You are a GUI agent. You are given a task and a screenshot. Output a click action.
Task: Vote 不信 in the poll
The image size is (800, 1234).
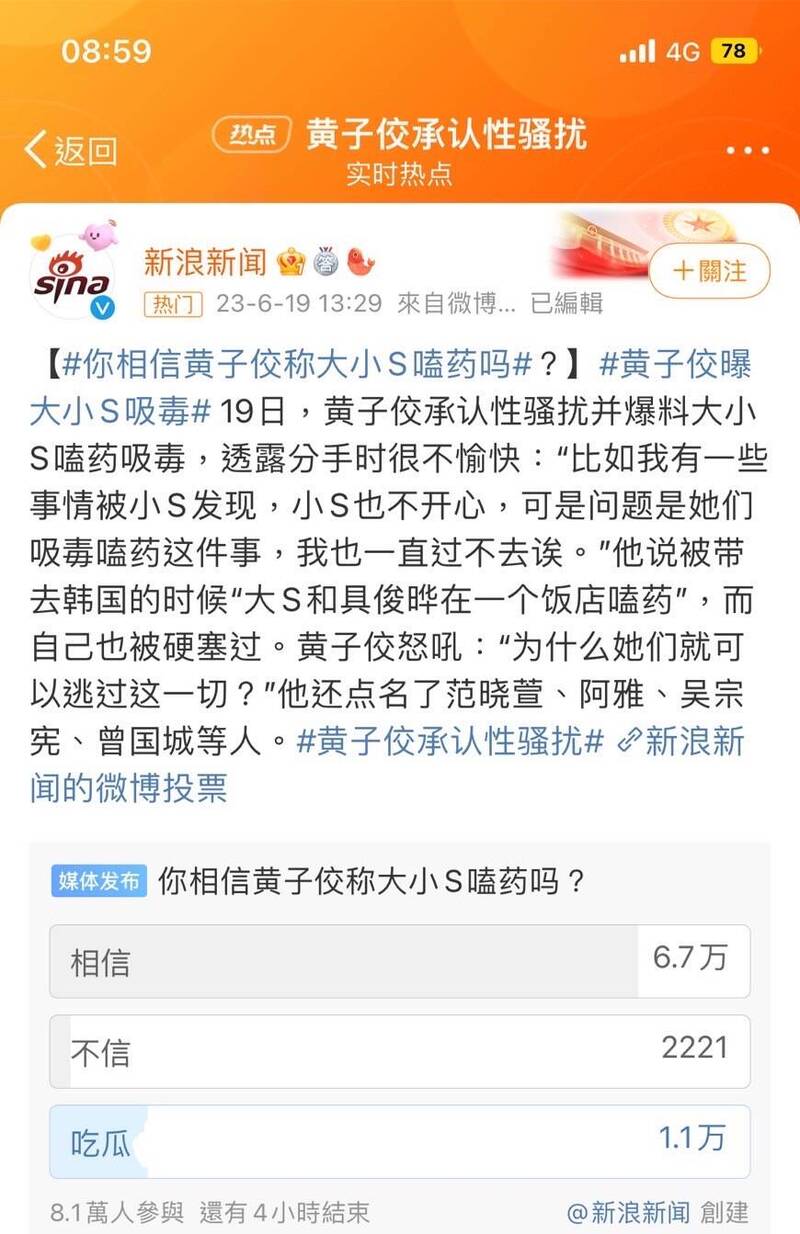[x=399, y=1052]
